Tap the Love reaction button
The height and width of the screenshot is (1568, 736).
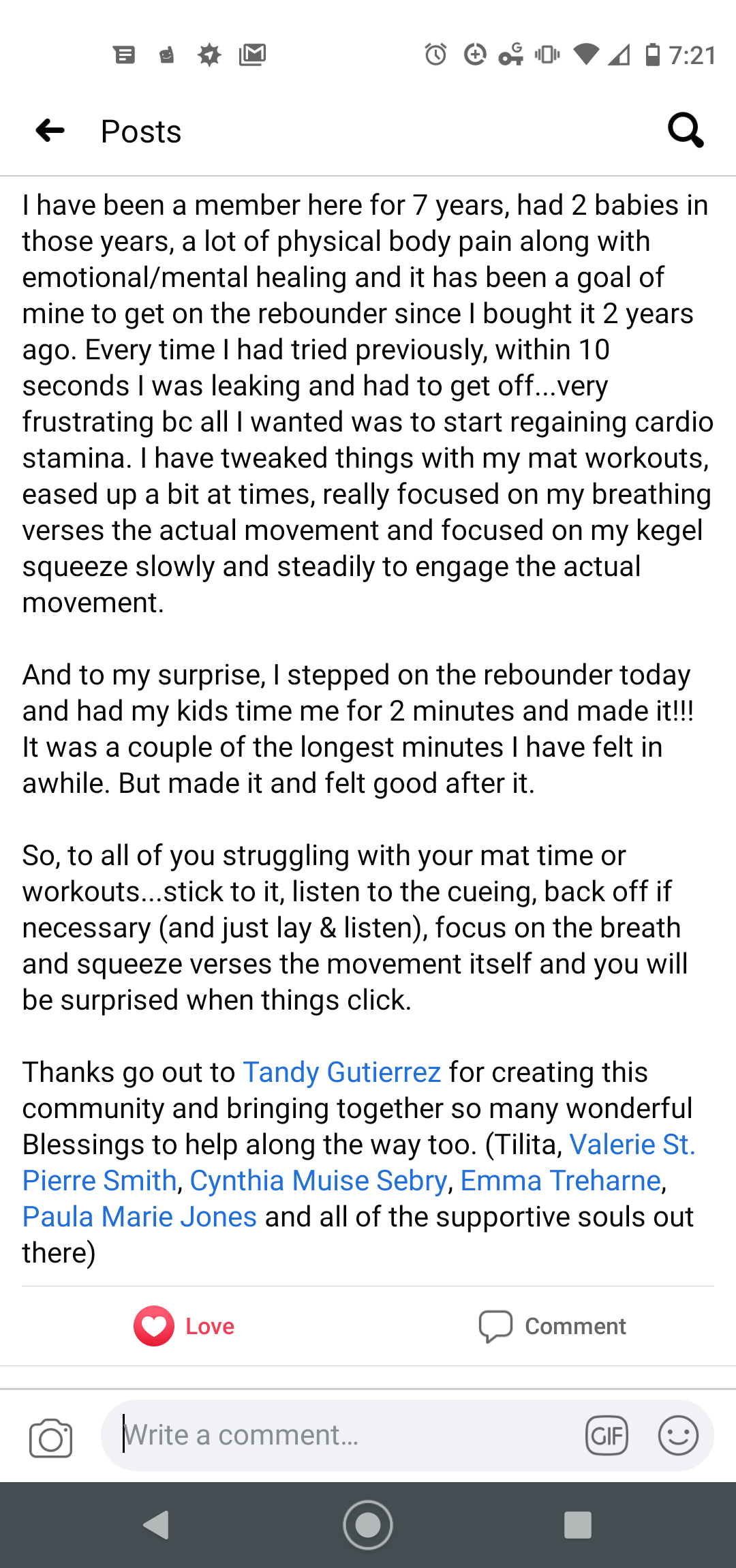[x=184, y=1326]
